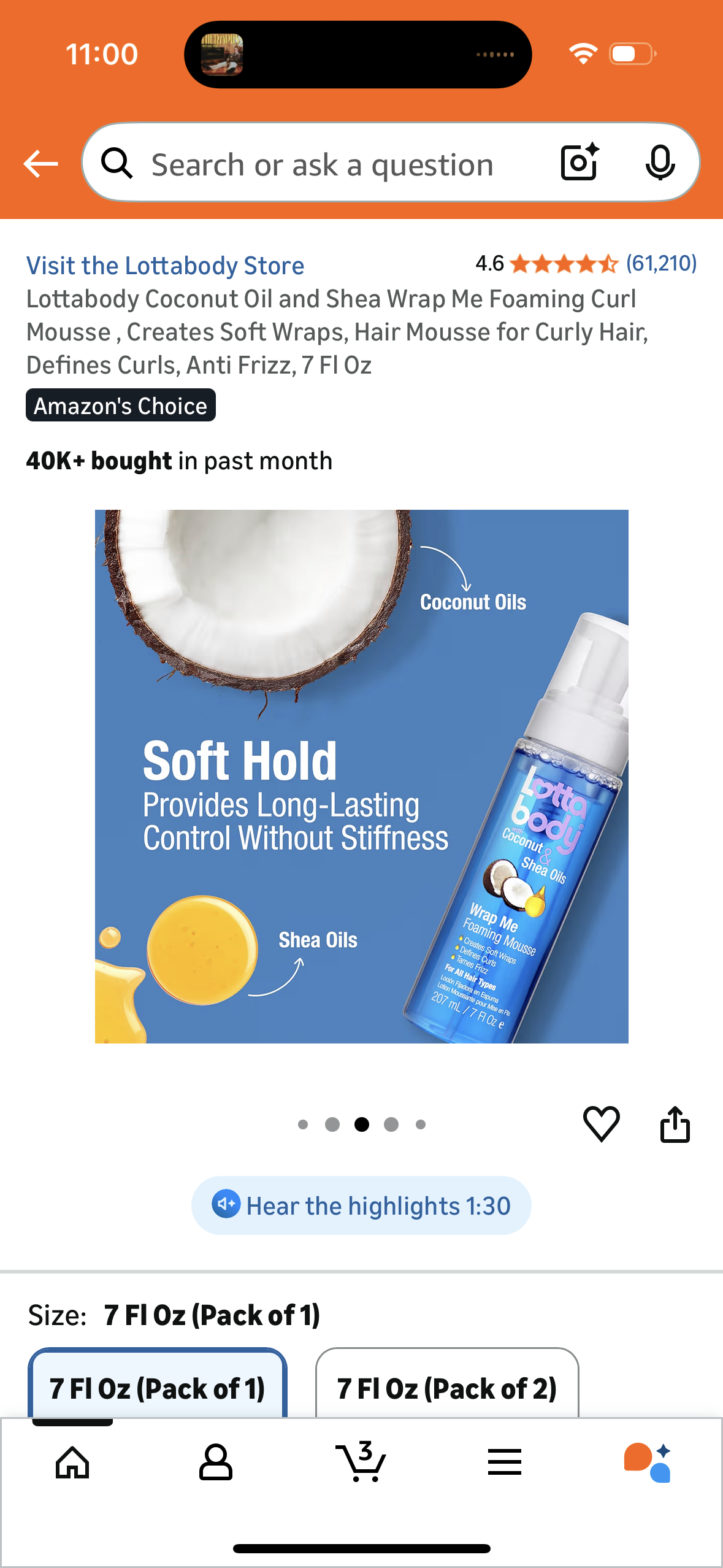Open the hamburger menu tab
This screenshot has width=723, height=1568.
point(505,1462)
